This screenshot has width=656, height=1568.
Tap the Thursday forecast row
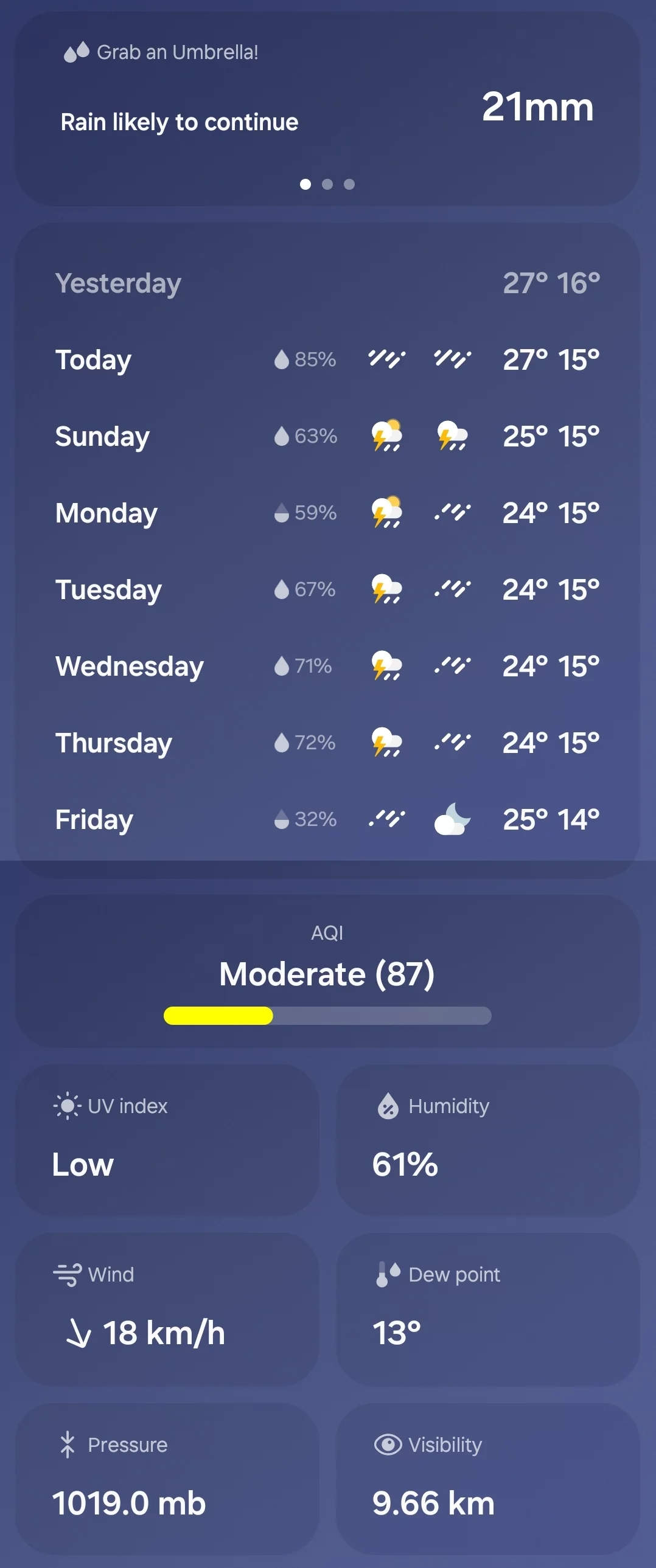pyautogui.click(x=327, y=743)
